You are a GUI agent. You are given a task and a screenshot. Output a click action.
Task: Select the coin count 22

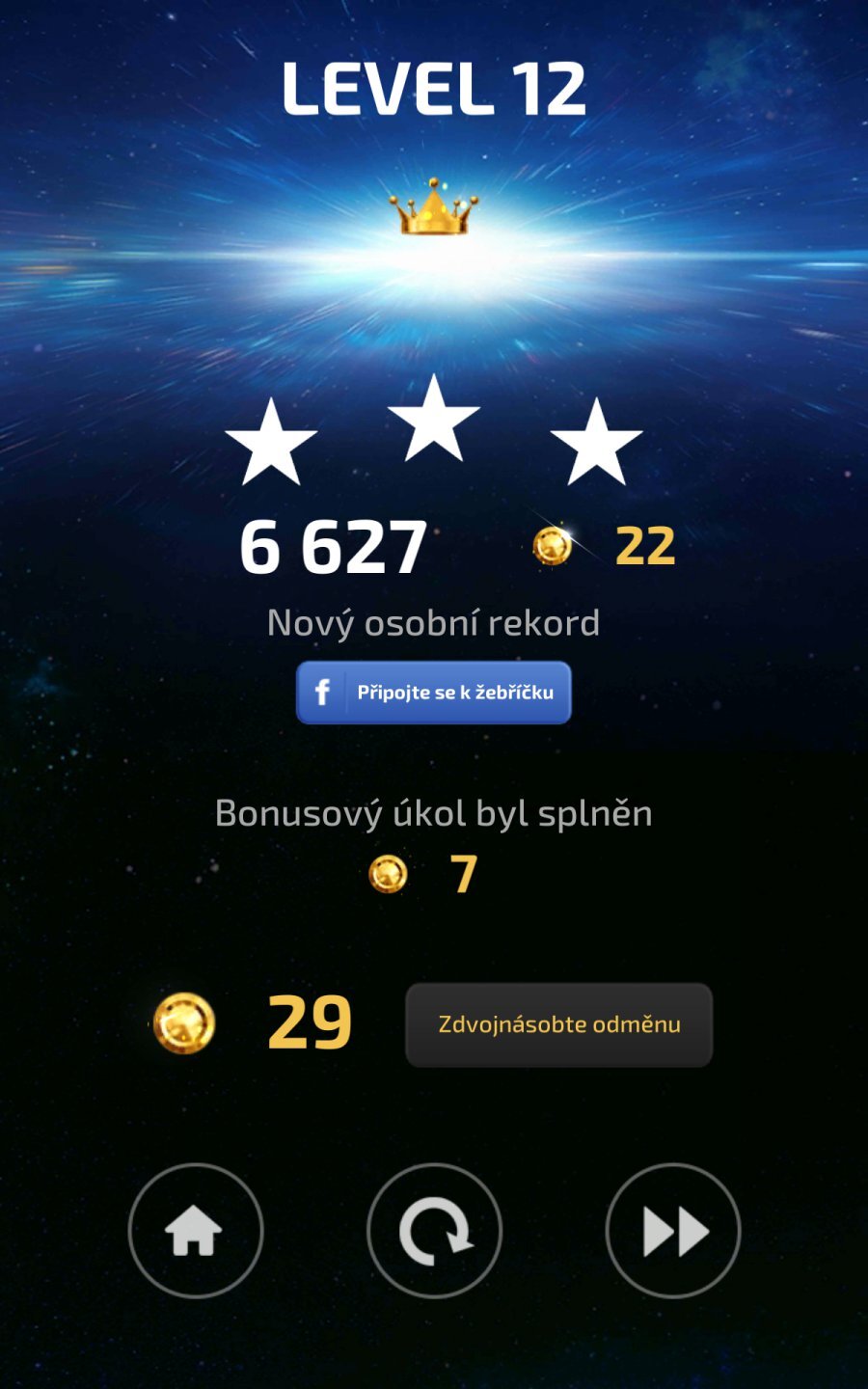click(644, 548)
